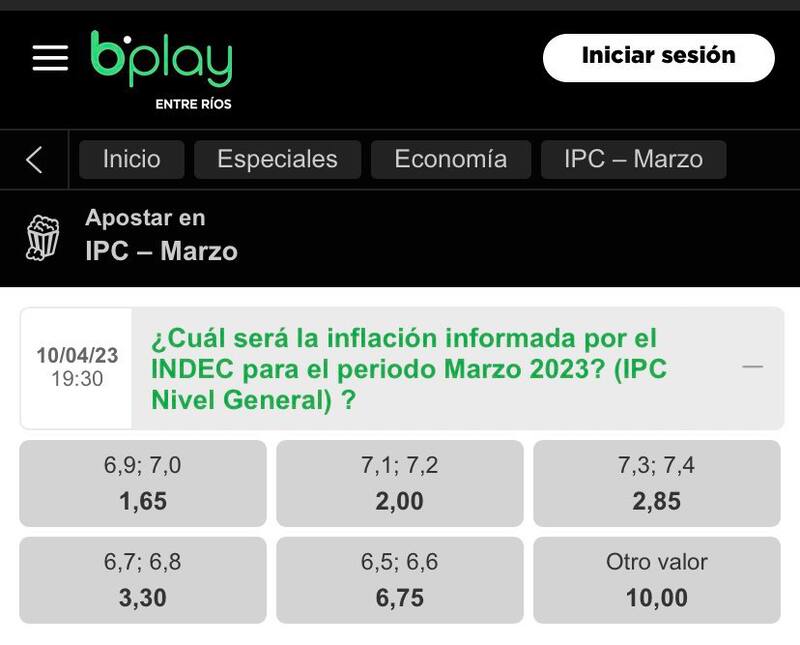Select the IPC – Marzo chip
Screen dimensions: 800x645
(633, 159)
